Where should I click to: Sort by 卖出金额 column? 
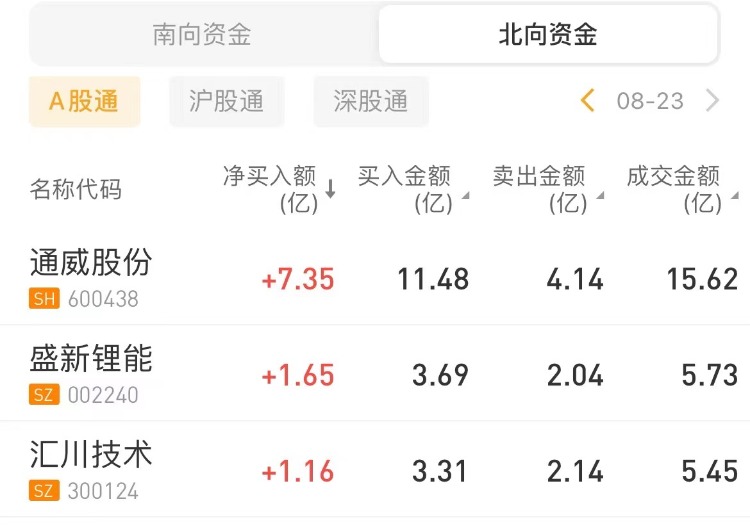[547, 189]
